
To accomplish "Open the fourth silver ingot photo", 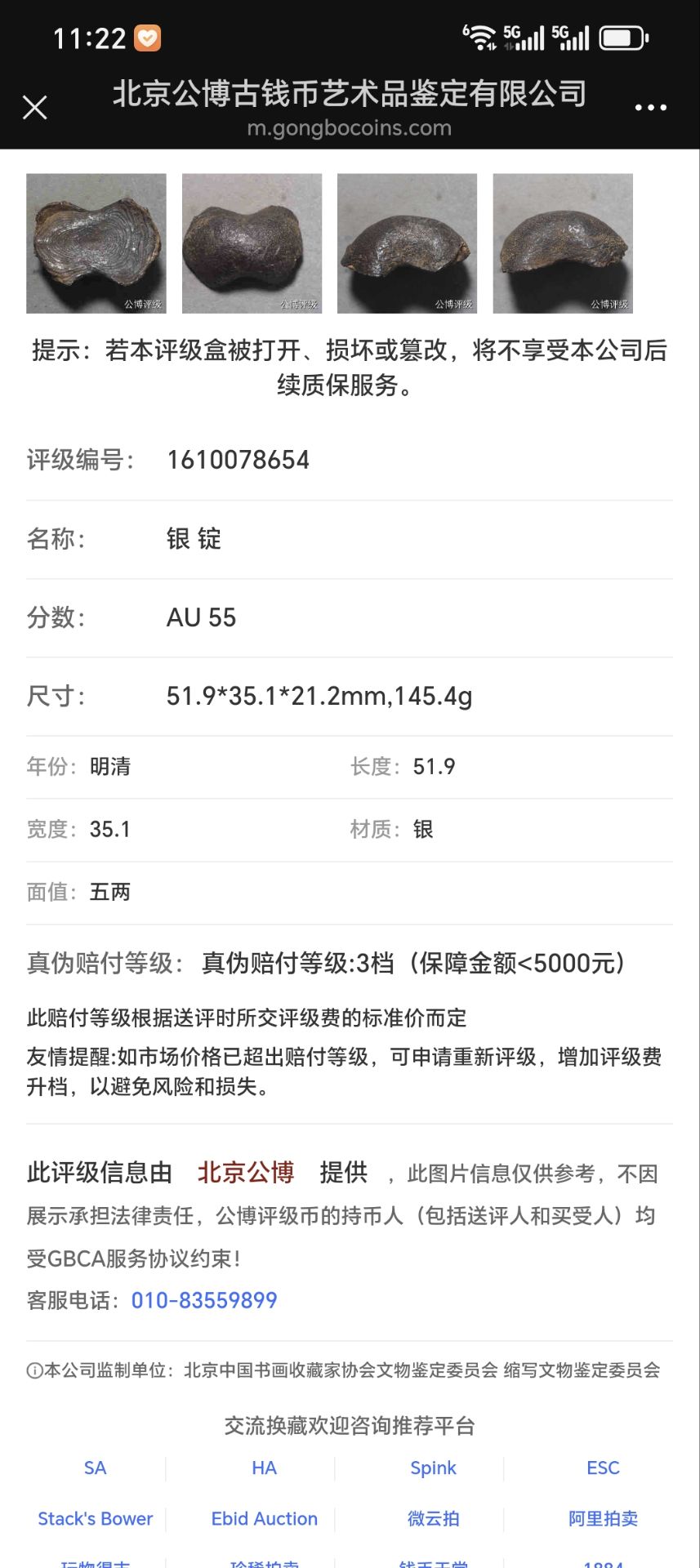I will (563, 243).
